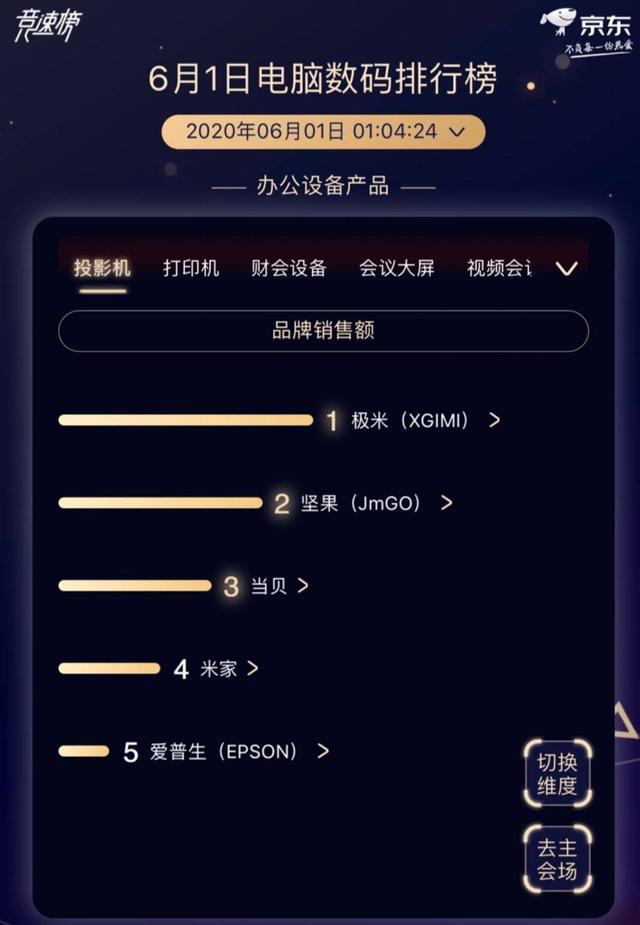
Task: Expand the category tabs chevron
Action: click(566, 268)
